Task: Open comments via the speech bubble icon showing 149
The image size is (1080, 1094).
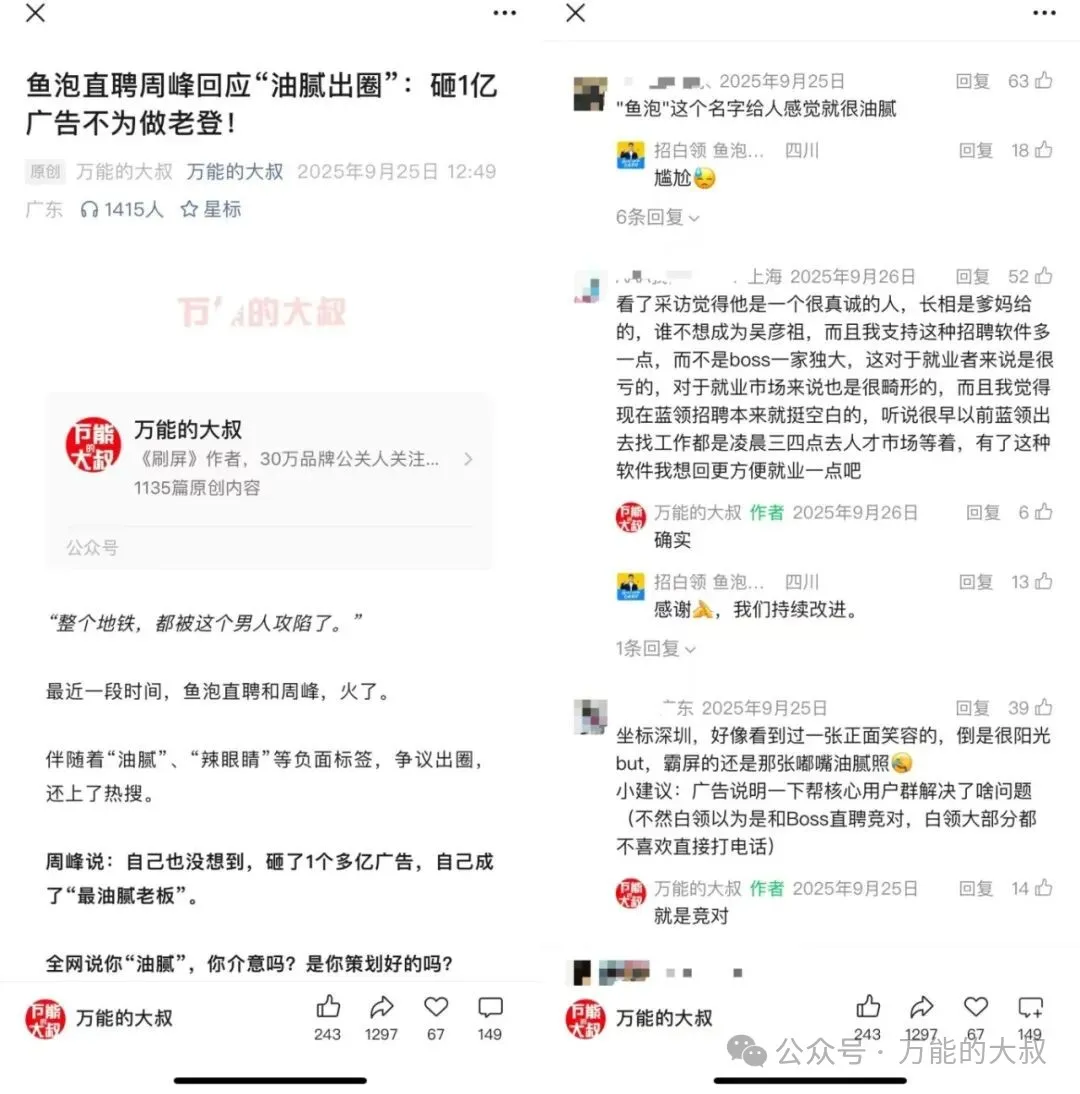Action: (x=489, y=1007)
